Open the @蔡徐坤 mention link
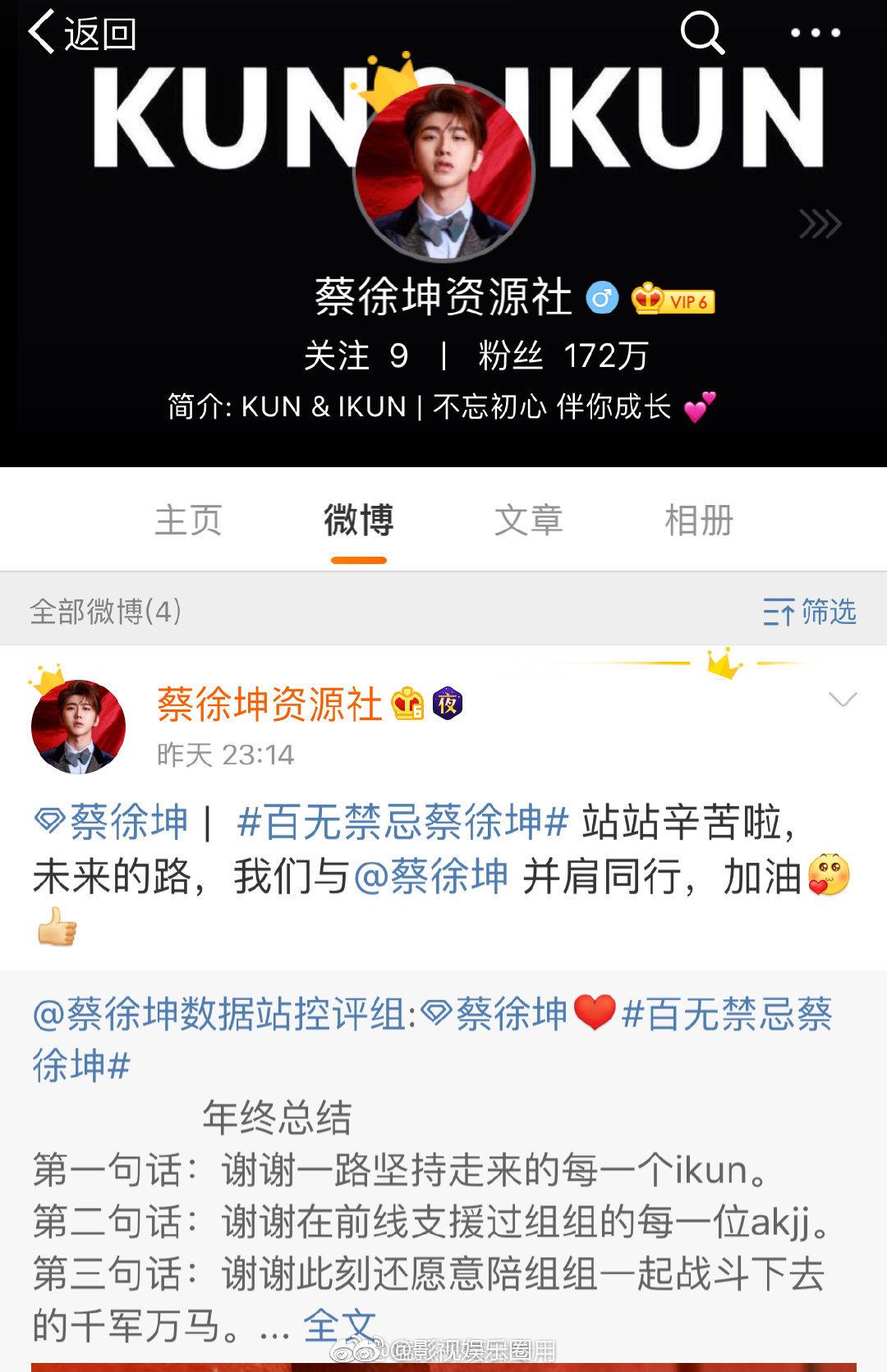Viewport: 887px width, 1372px height. 431,876
